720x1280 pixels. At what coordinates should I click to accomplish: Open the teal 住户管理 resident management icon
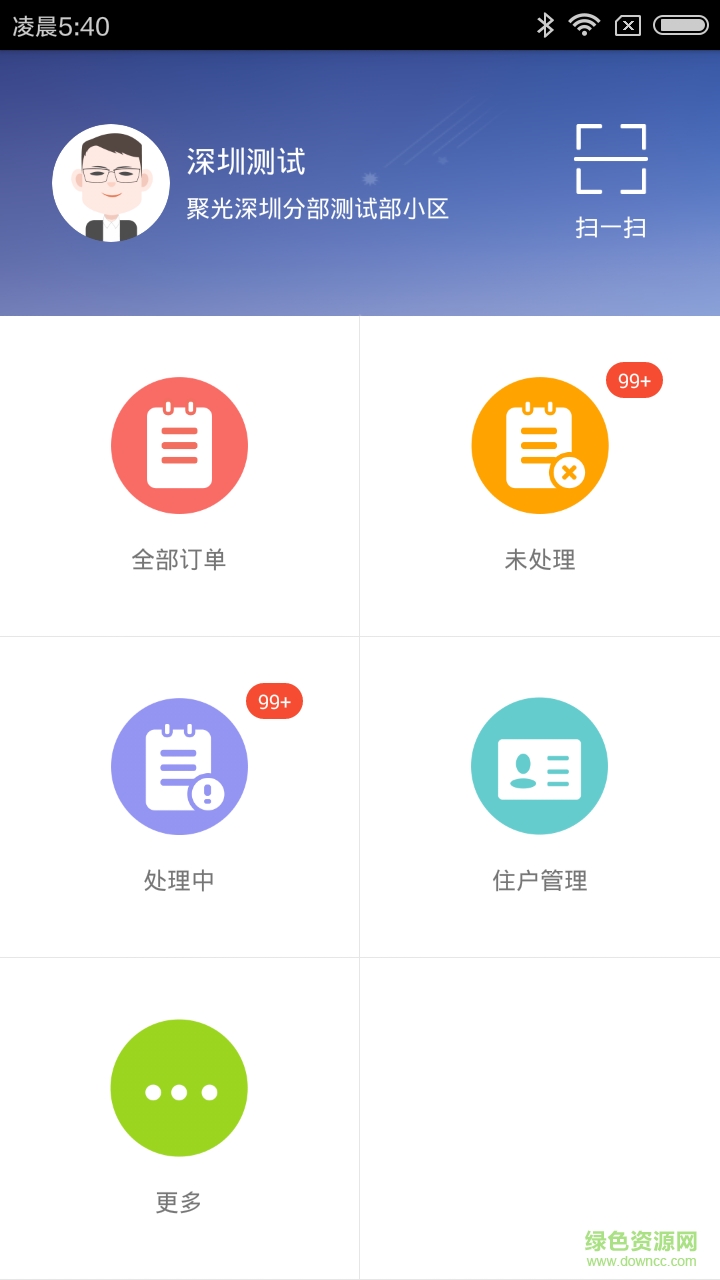pos(539,765)
